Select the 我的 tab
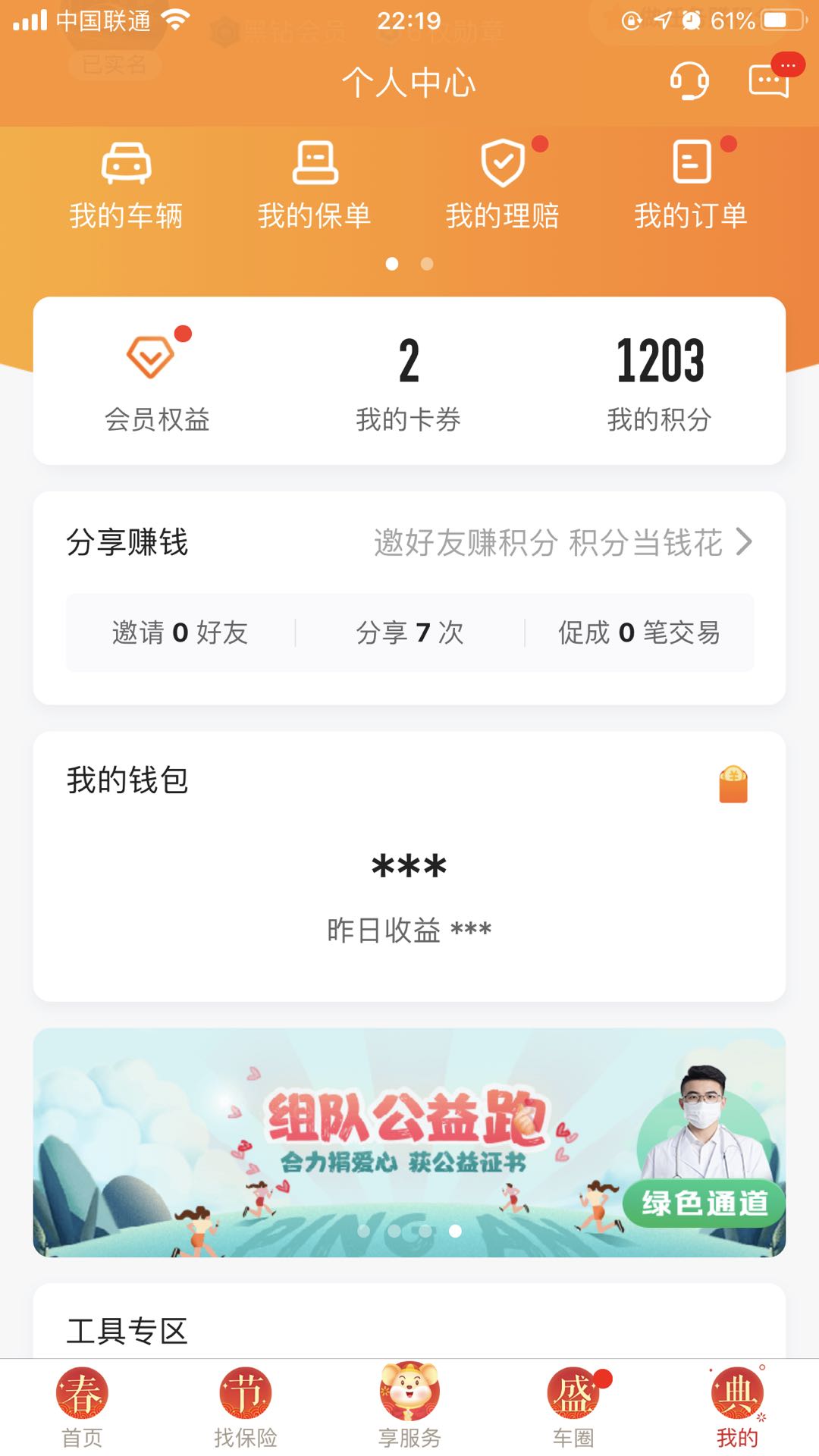 [x=737, y=1407]
